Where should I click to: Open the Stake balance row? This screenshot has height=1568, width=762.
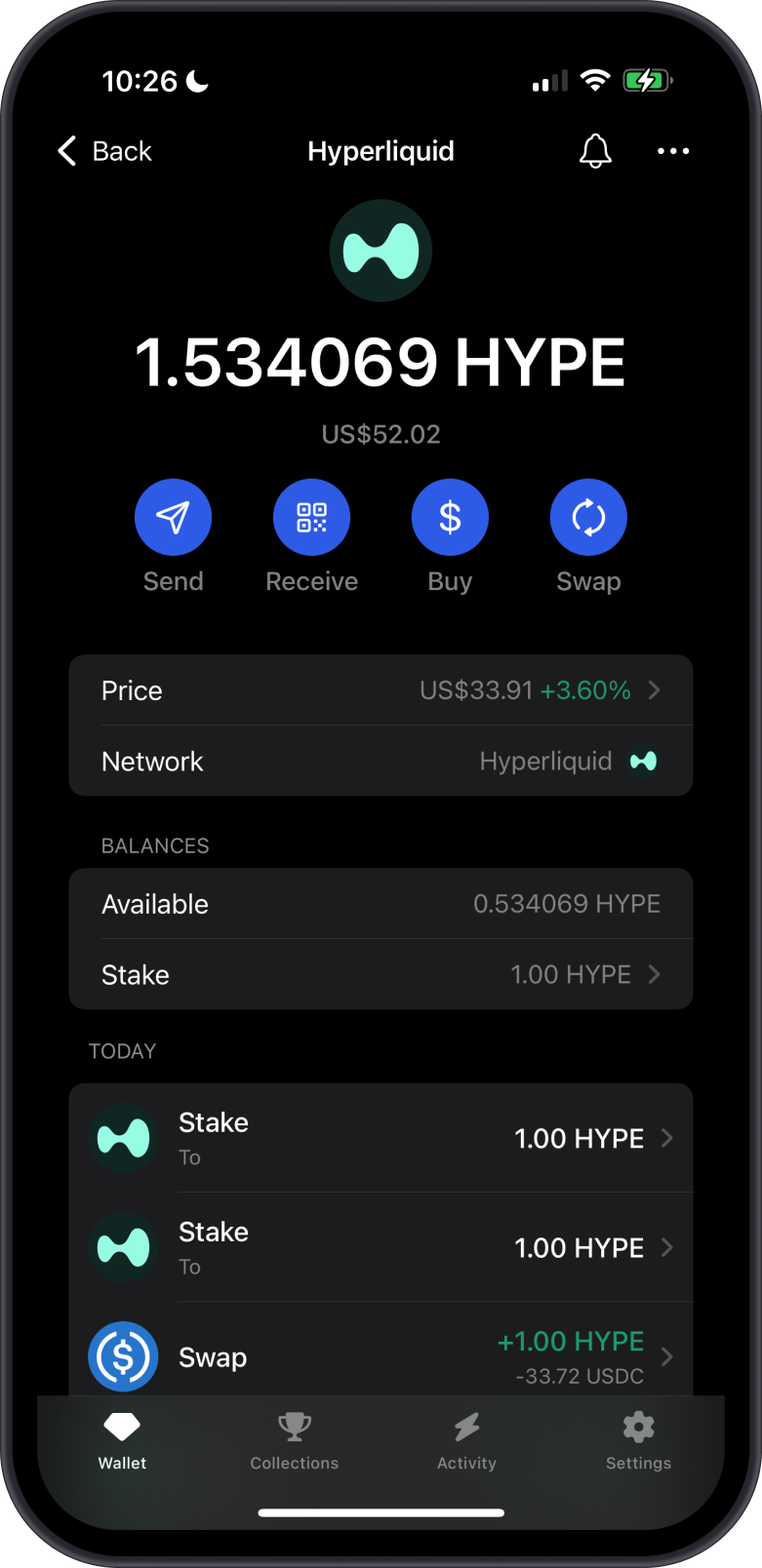click(381, 974)
